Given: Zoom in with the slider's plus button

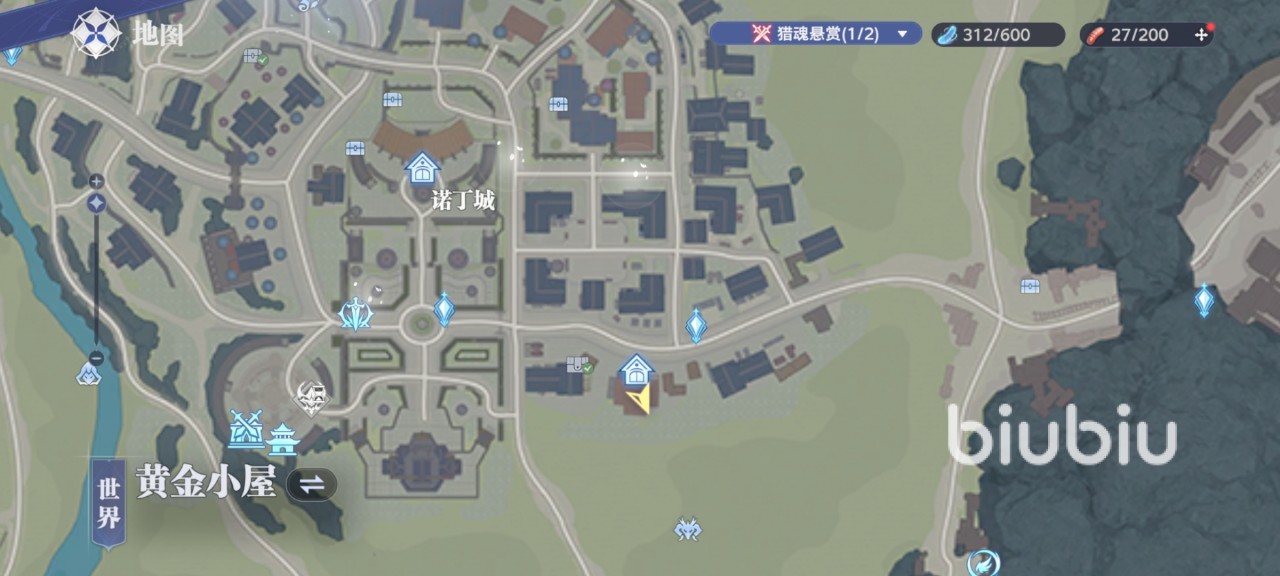Looking at the screenshot, I should click(x=96, y=181).
